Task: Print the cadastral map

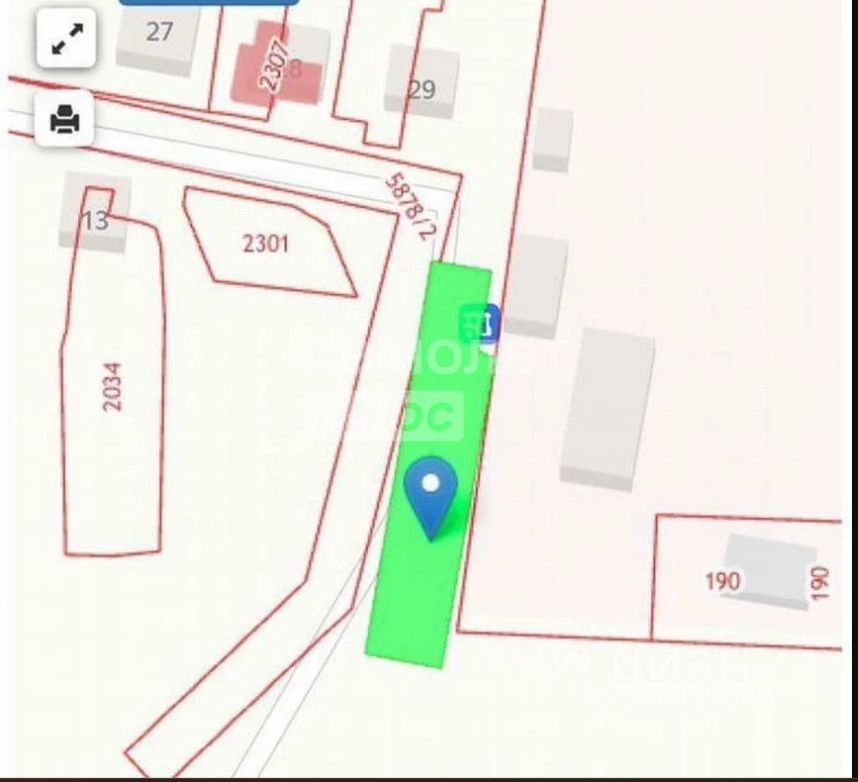Action: pos(66,119)
